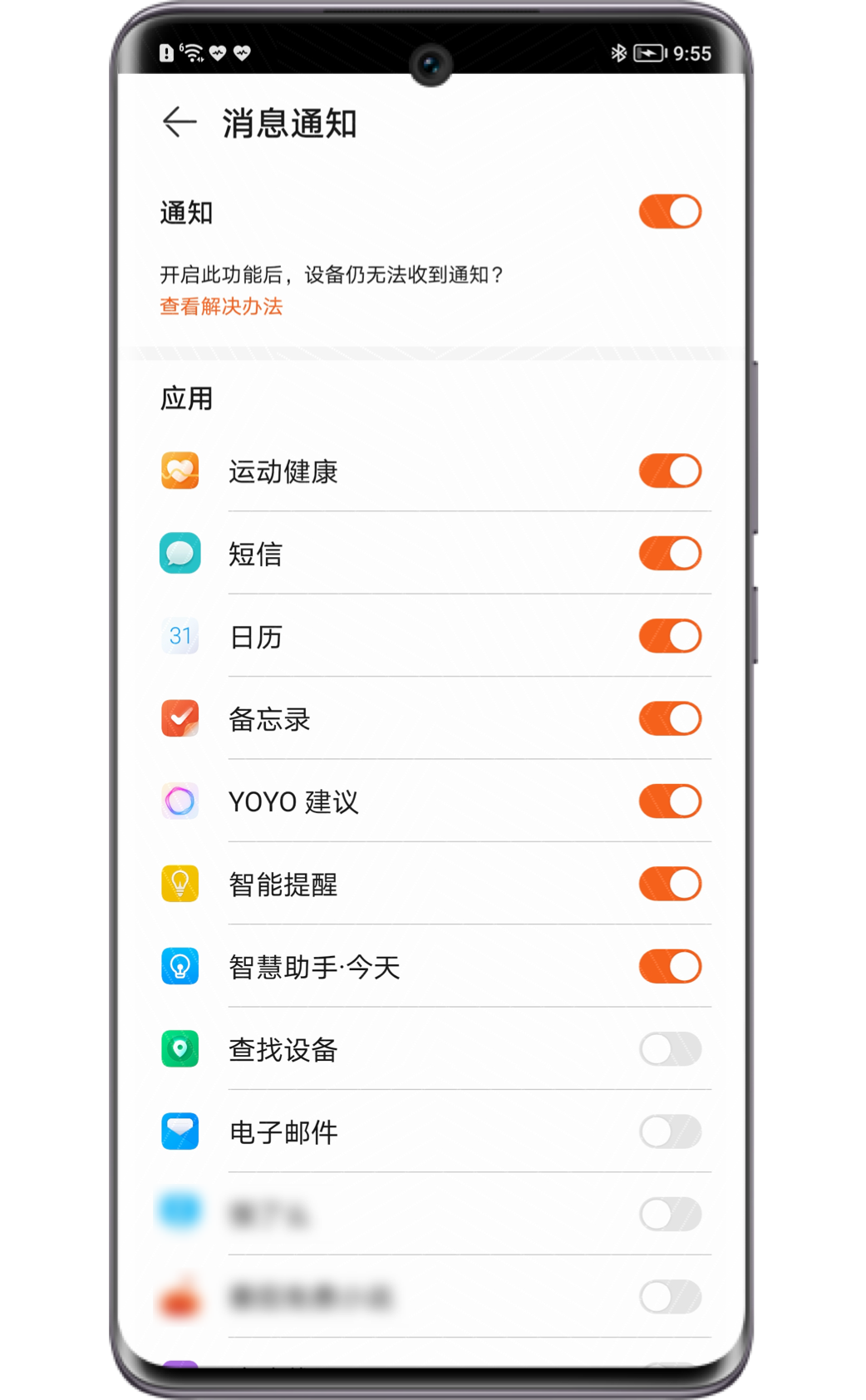Disable notifications for 运动健康

coord(670,471)
